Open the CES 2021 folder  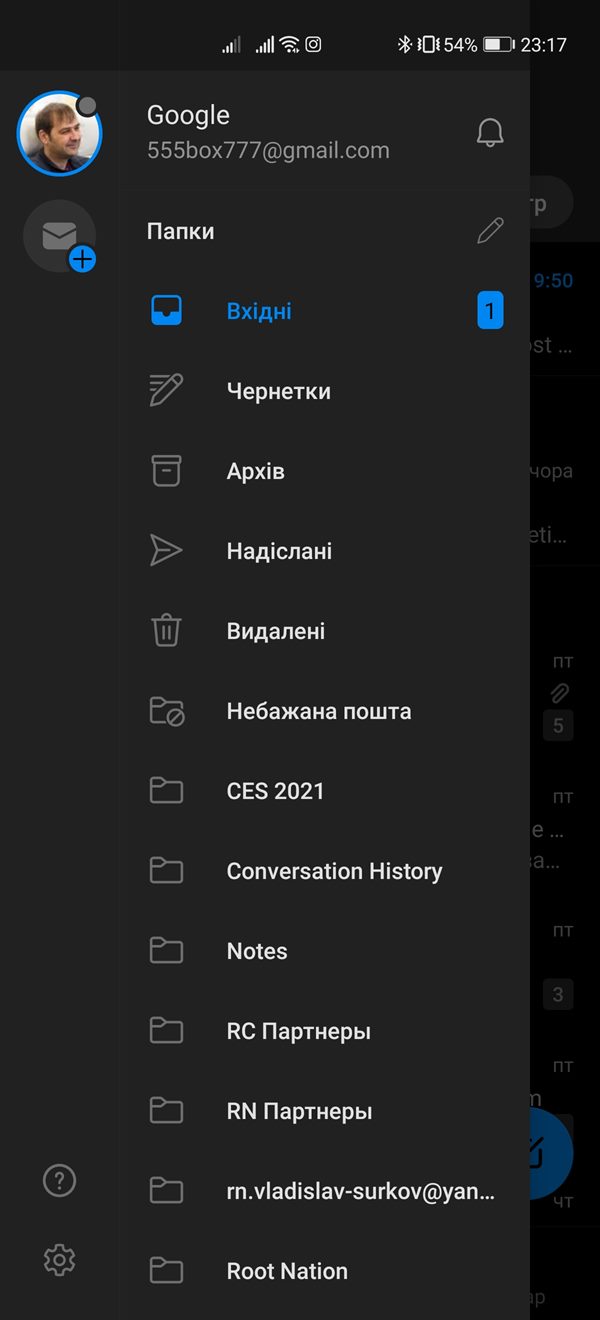324,791
